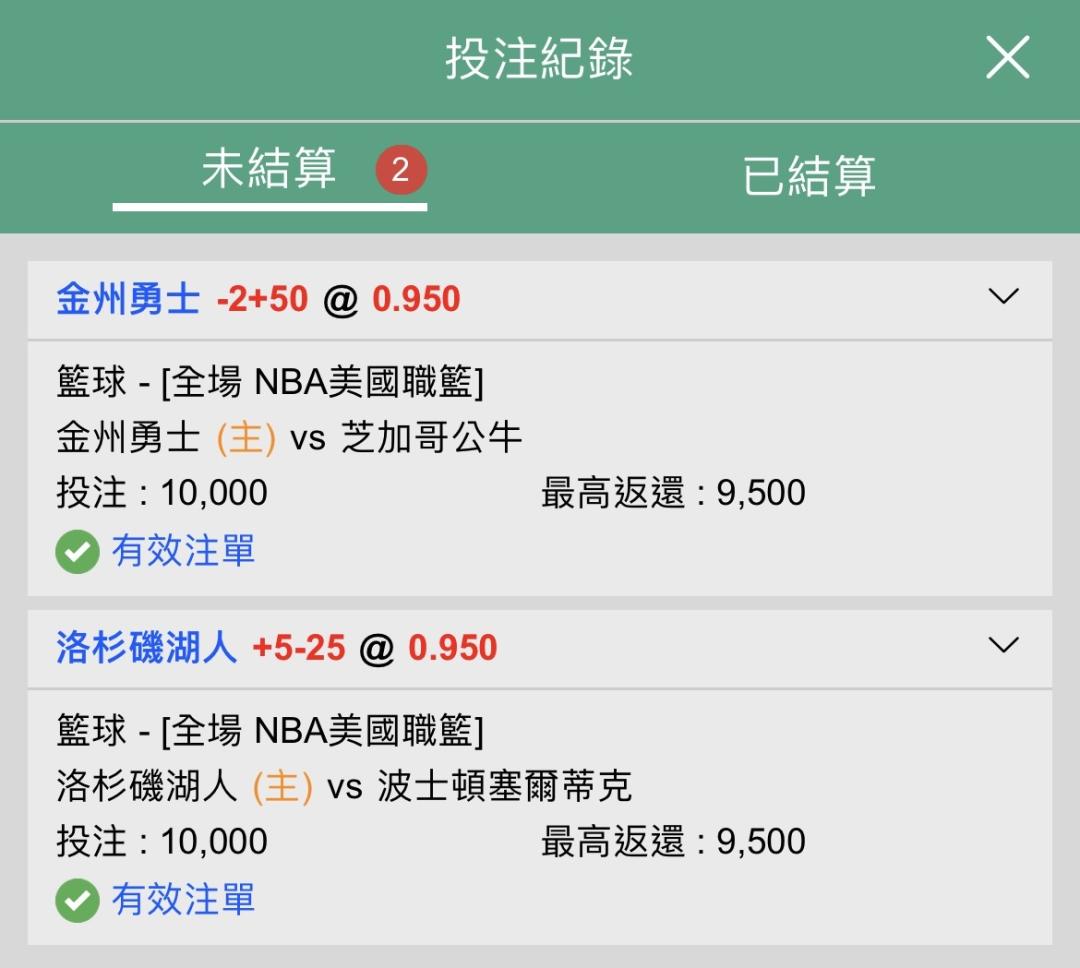The image size is (1080, 968).
Task: Collapse the 金州勇士 bet details
Action: [x=1004, y=297]
